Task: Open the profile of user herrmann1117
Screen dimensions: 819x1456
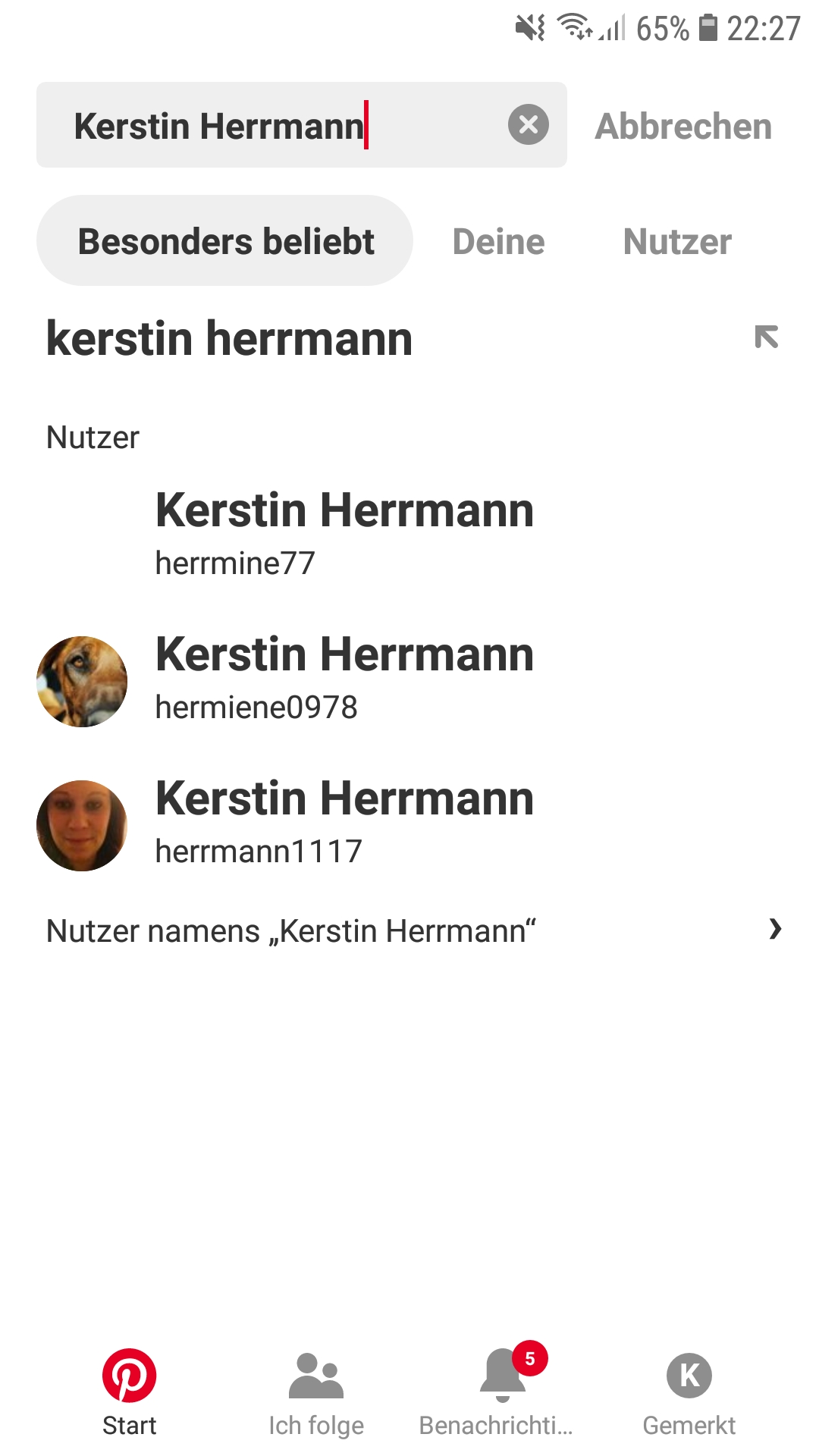Action: coord(344,821)
